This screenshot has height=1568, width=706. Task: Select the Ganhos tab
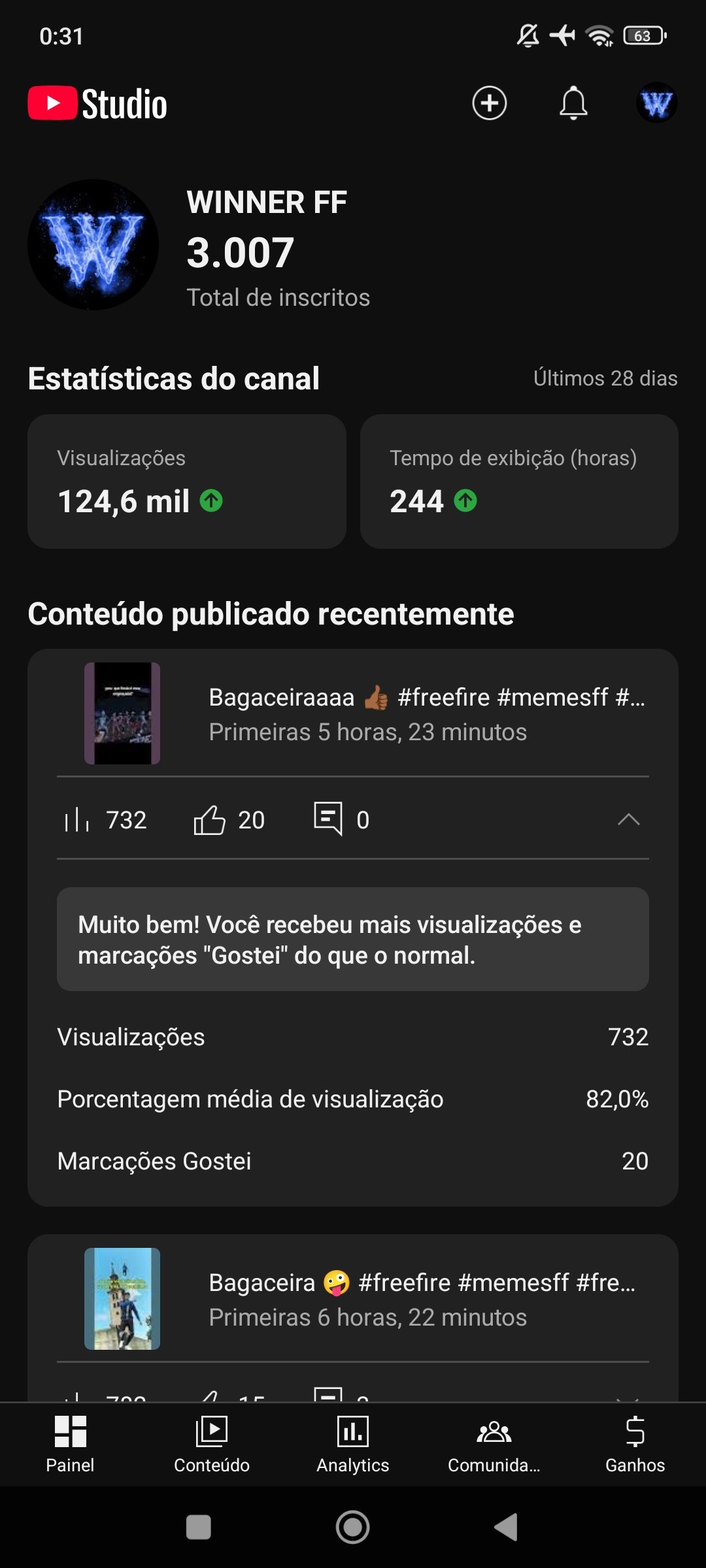tap(635, 1444)
